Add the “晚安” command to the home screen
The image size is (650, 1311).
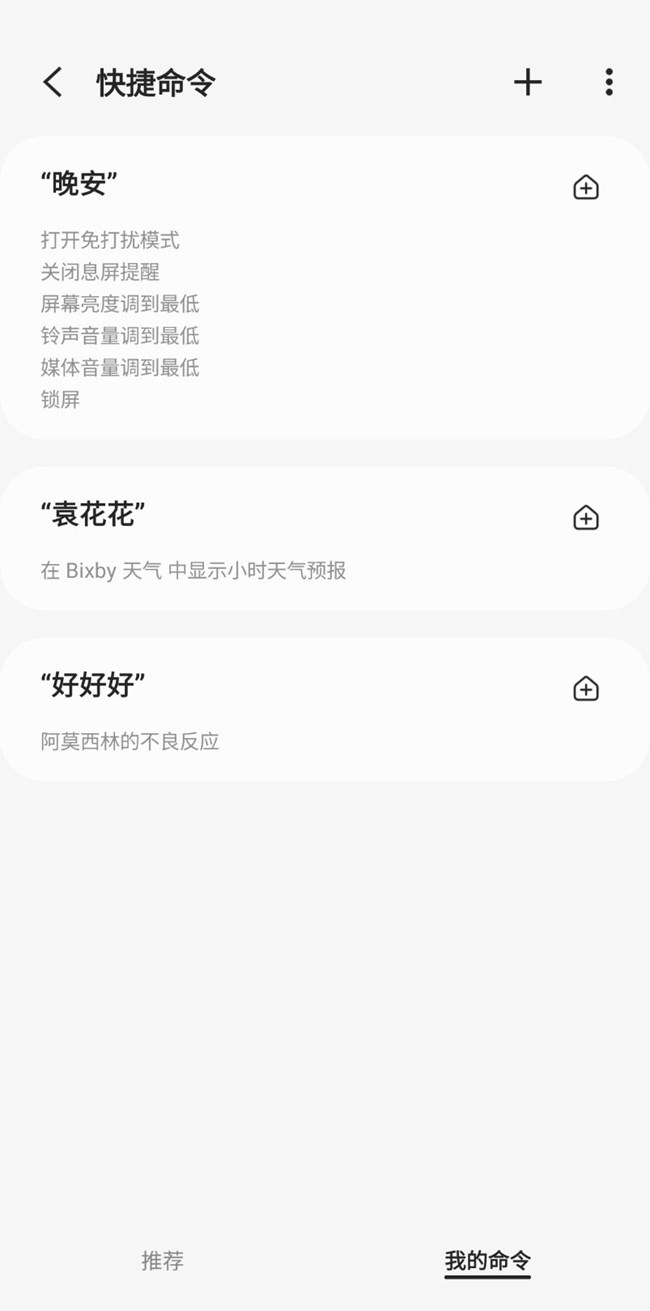coord(586,187)
